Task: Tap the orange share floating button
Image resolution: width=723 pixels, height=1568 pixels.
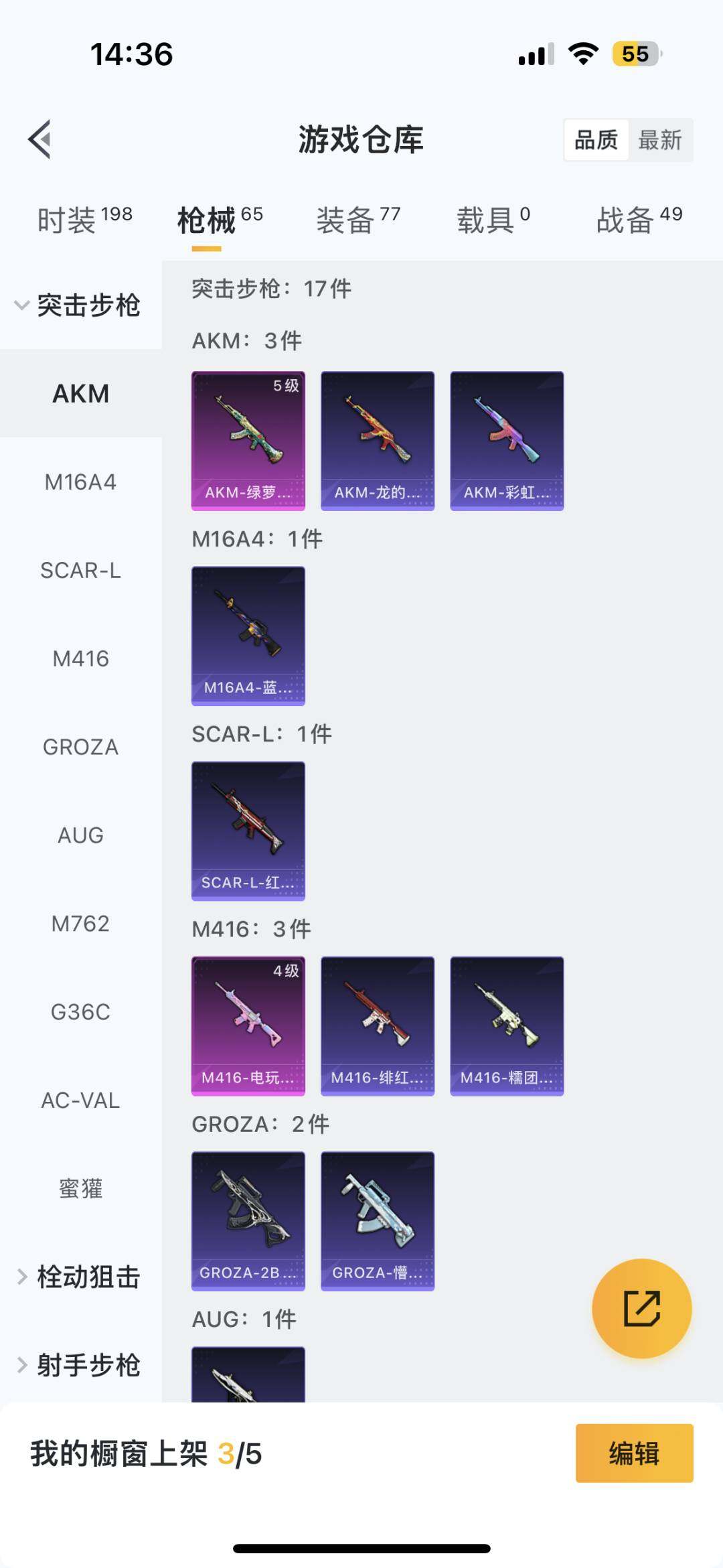Action: point(641,1307)
